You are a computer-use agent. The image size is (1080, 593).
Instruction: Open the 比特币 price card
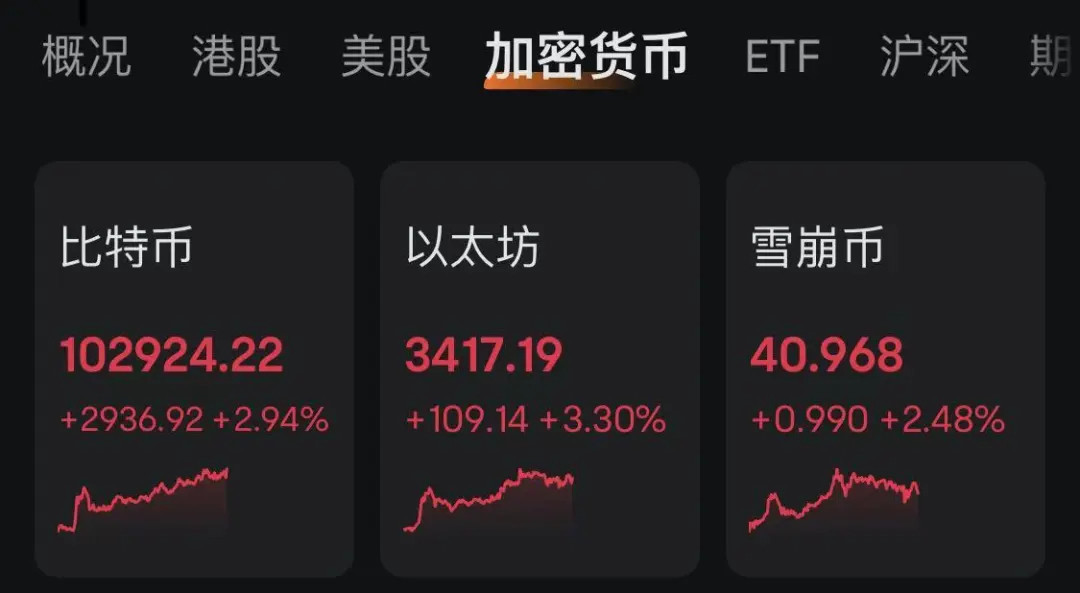[x=194, y=370]
